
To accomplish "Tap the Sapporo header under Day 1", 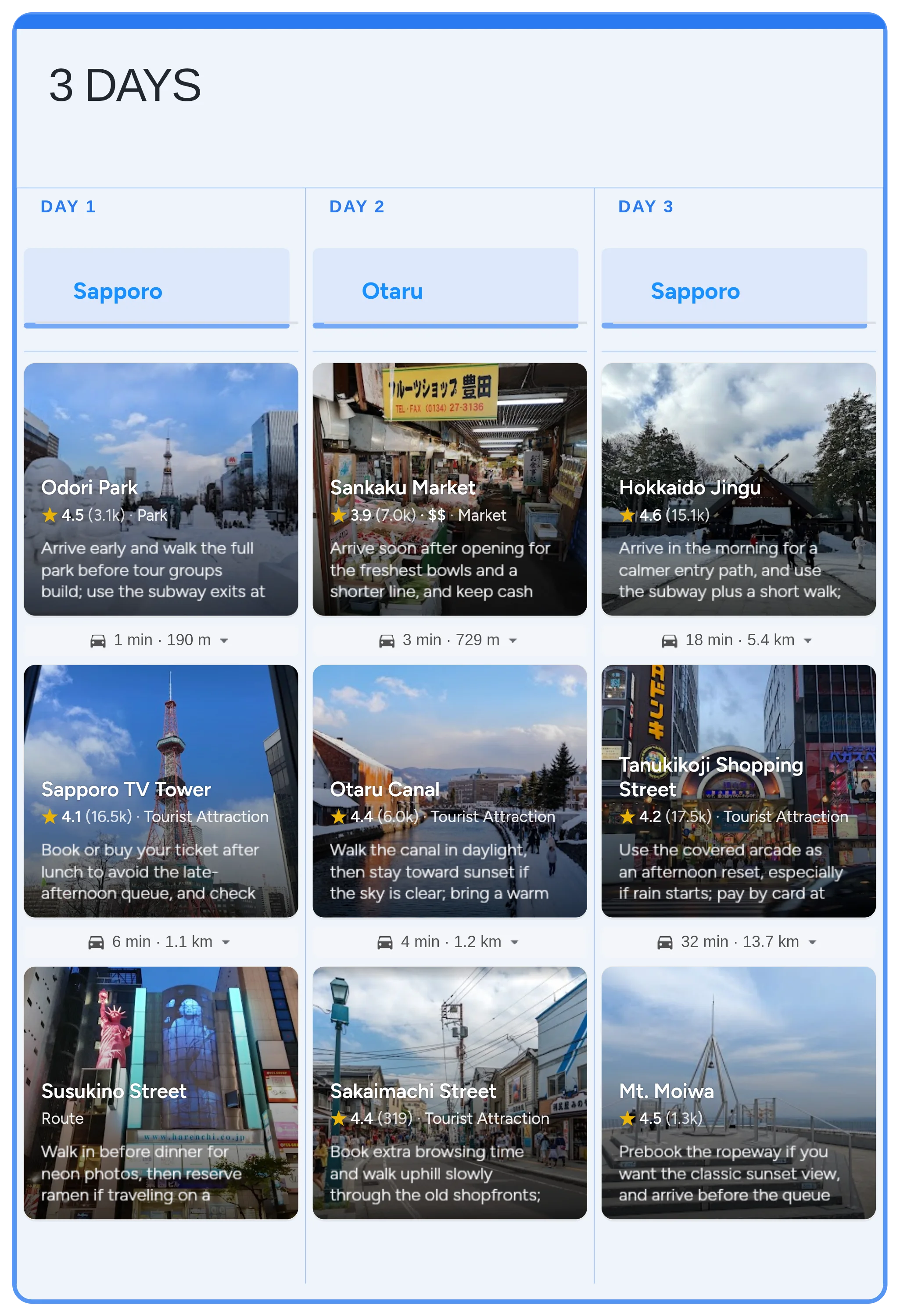I will click(x=156, y=291).
